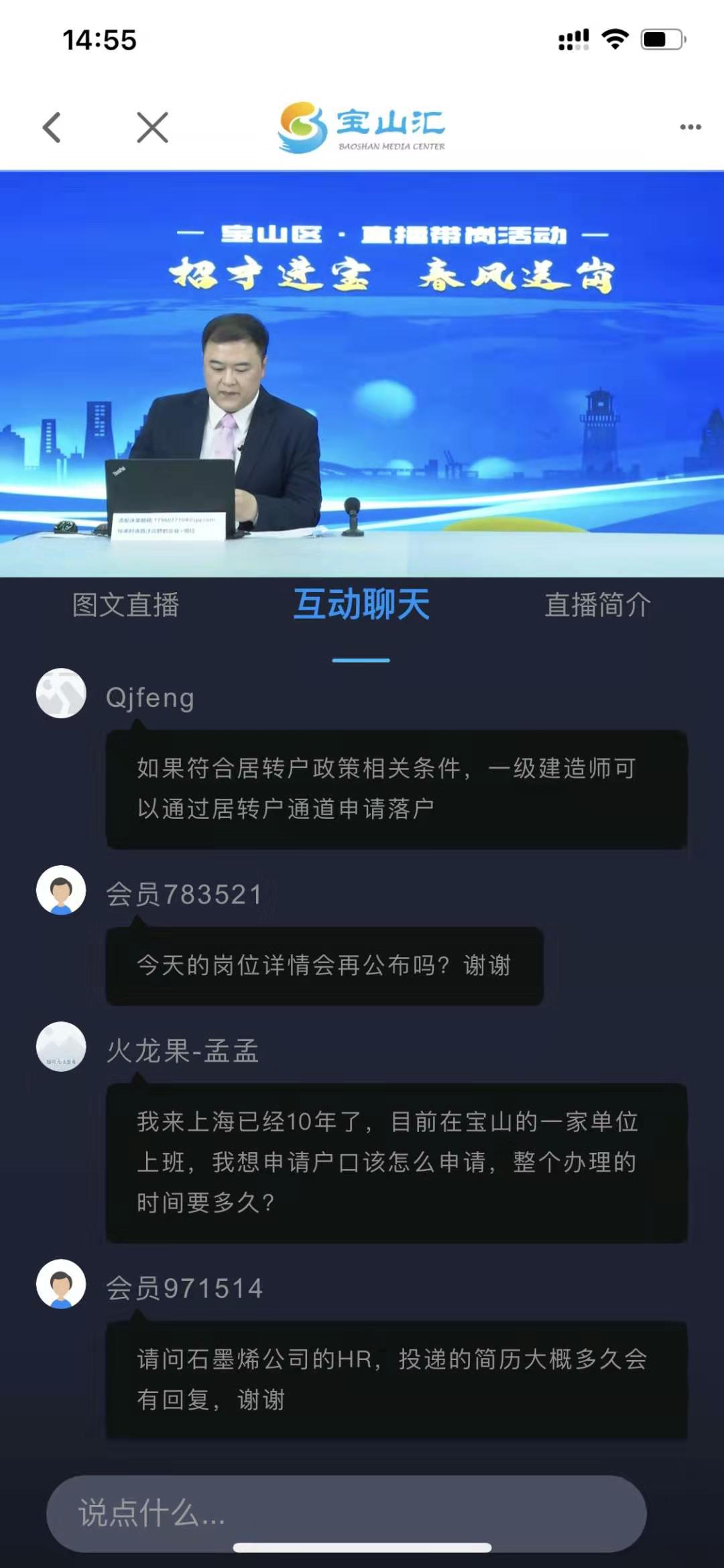Switch to the 图文直播 tab
The image size is (724, 1568).
[126, 605]
